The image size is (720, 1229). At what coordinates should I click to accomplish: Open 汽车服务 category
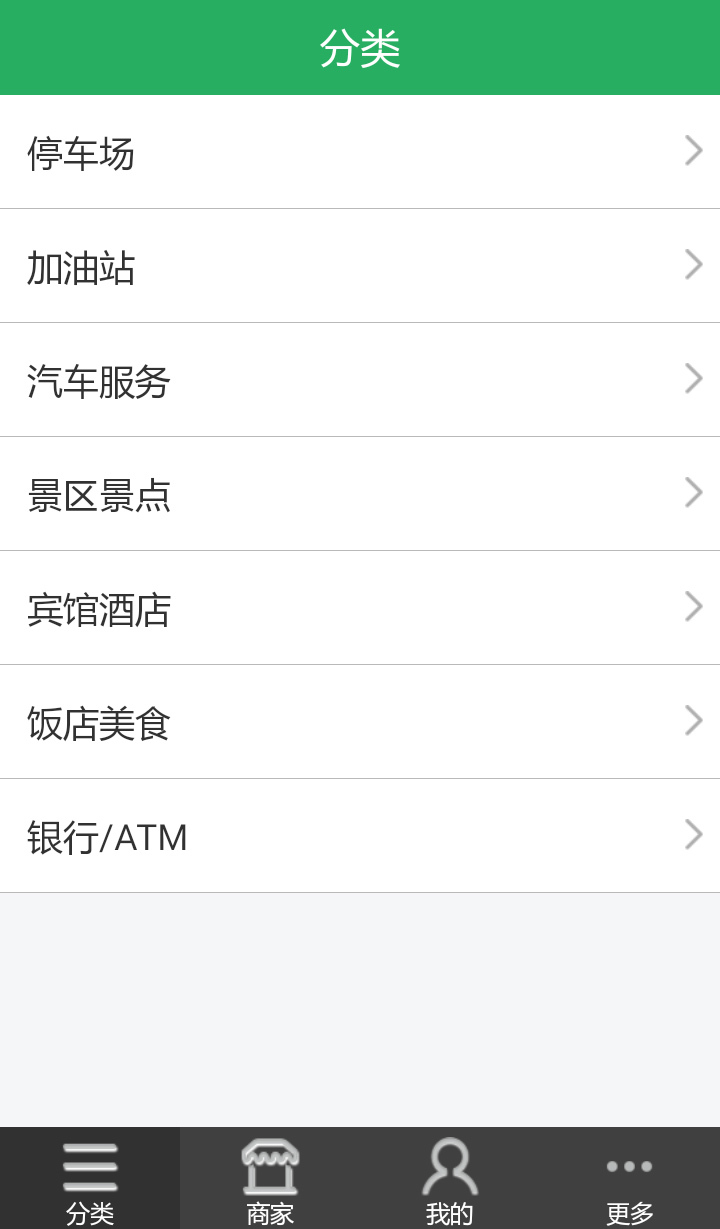[360, 380]
